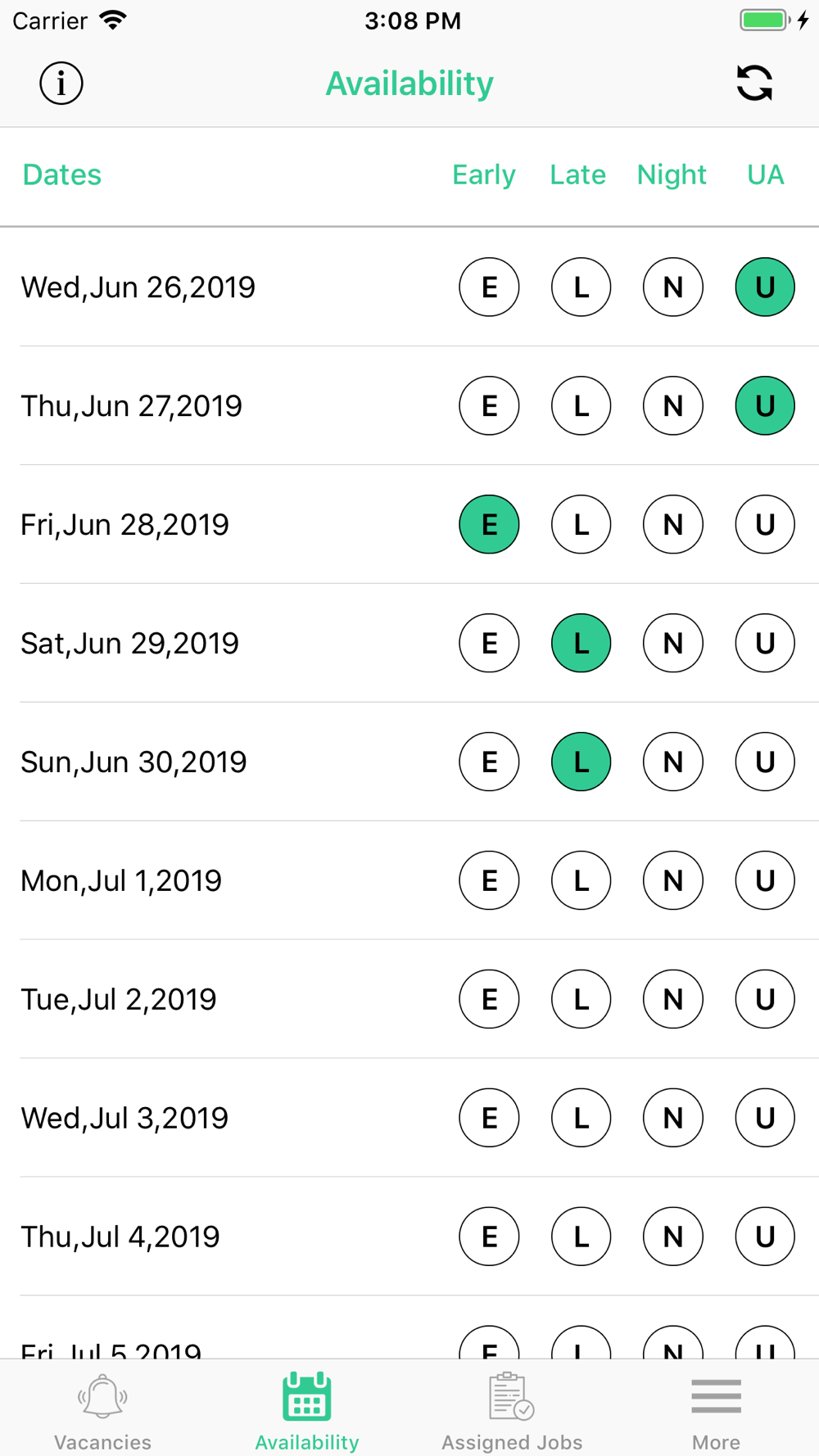Open the Assigned Jobs tab

coord(512,1412)
